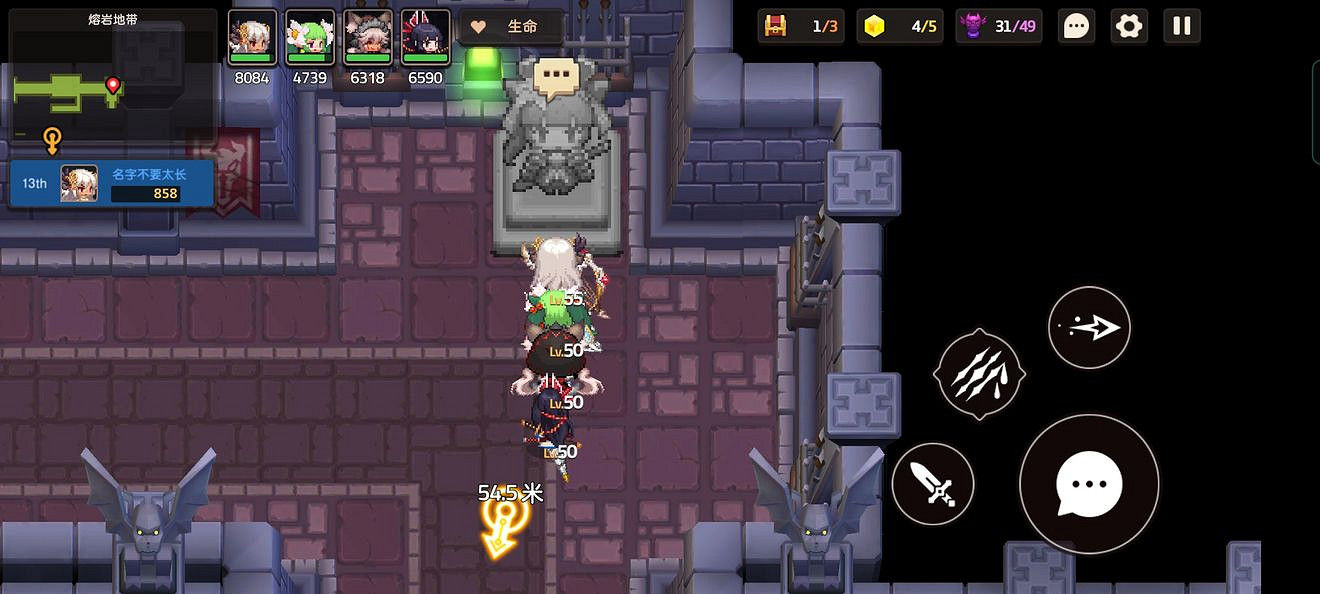Tap the large talk interaction button

click(1088, 484)
